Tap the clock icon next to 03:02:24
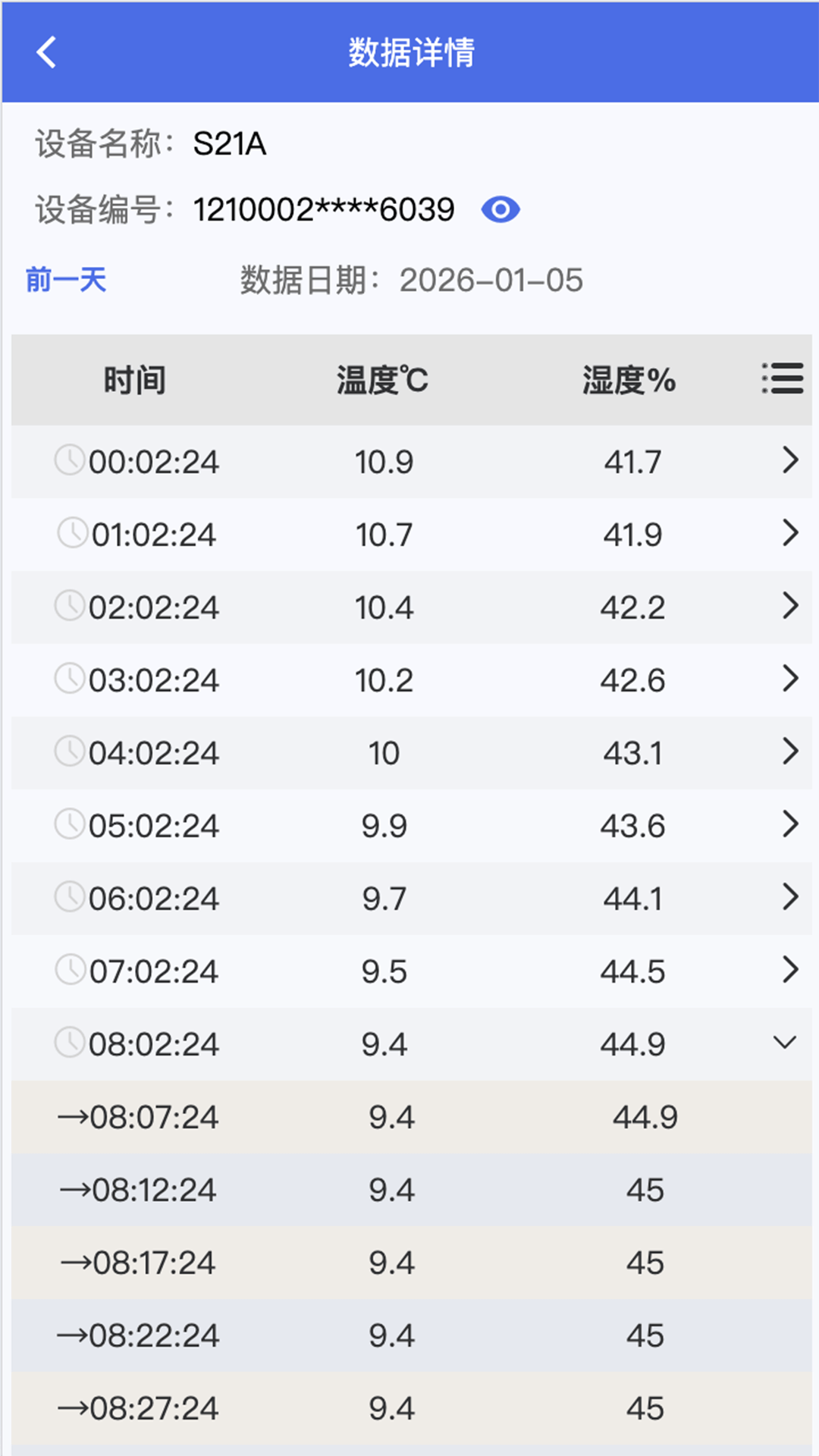Viewport: 819px width, 1456px height. coord(71,679)
